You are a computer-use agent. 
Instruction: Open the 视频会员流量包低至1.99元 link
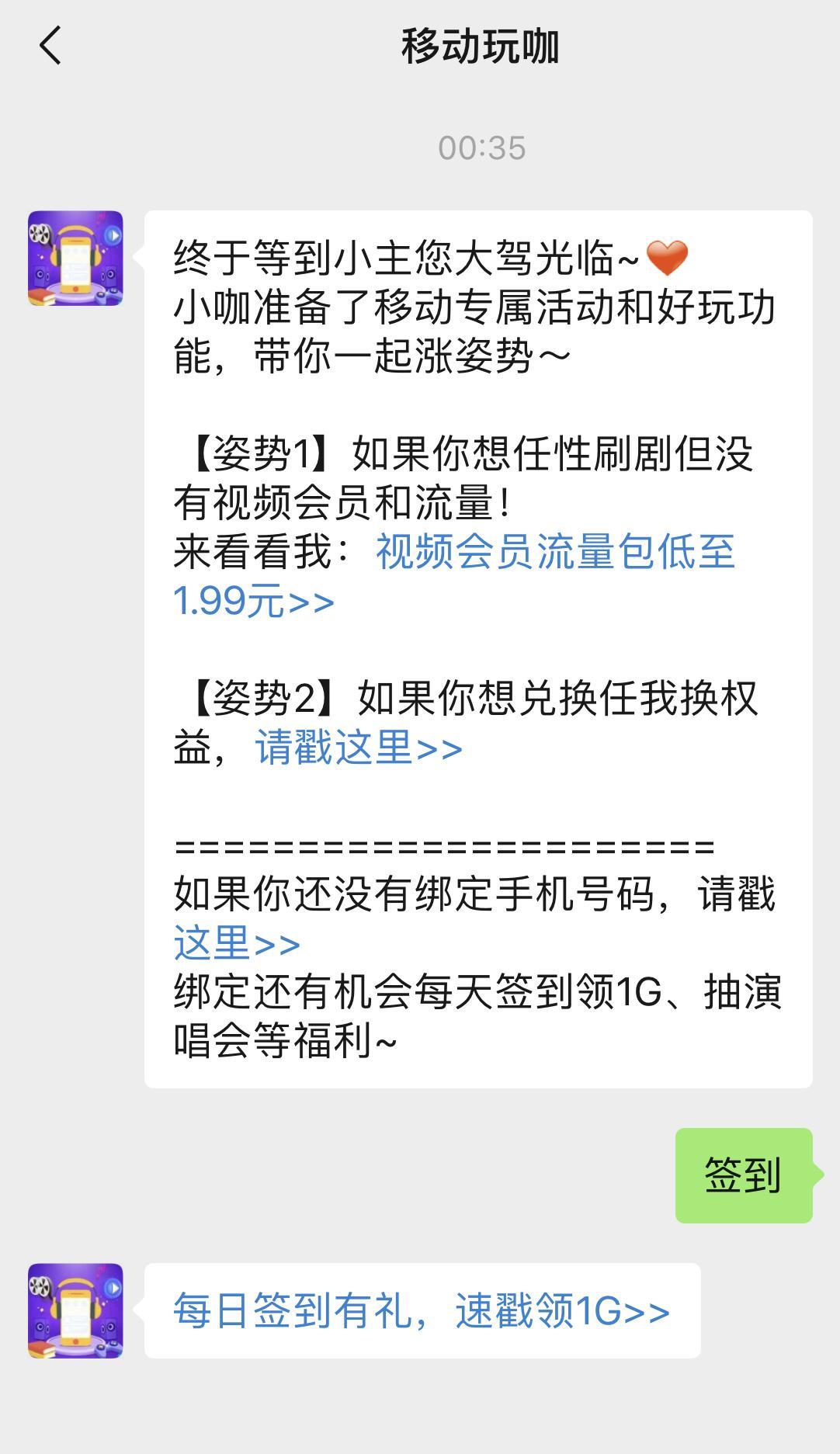pos(554,553)
